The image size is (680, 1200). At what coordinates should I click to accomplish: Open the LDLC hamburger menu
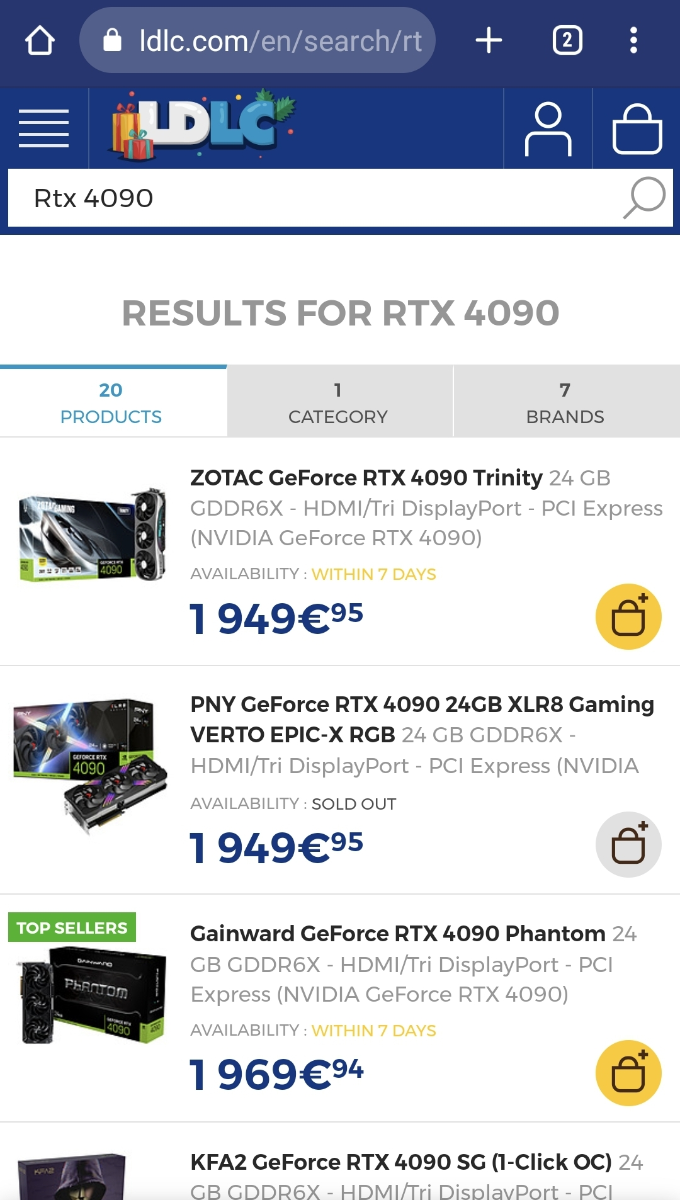coord(44,128)
